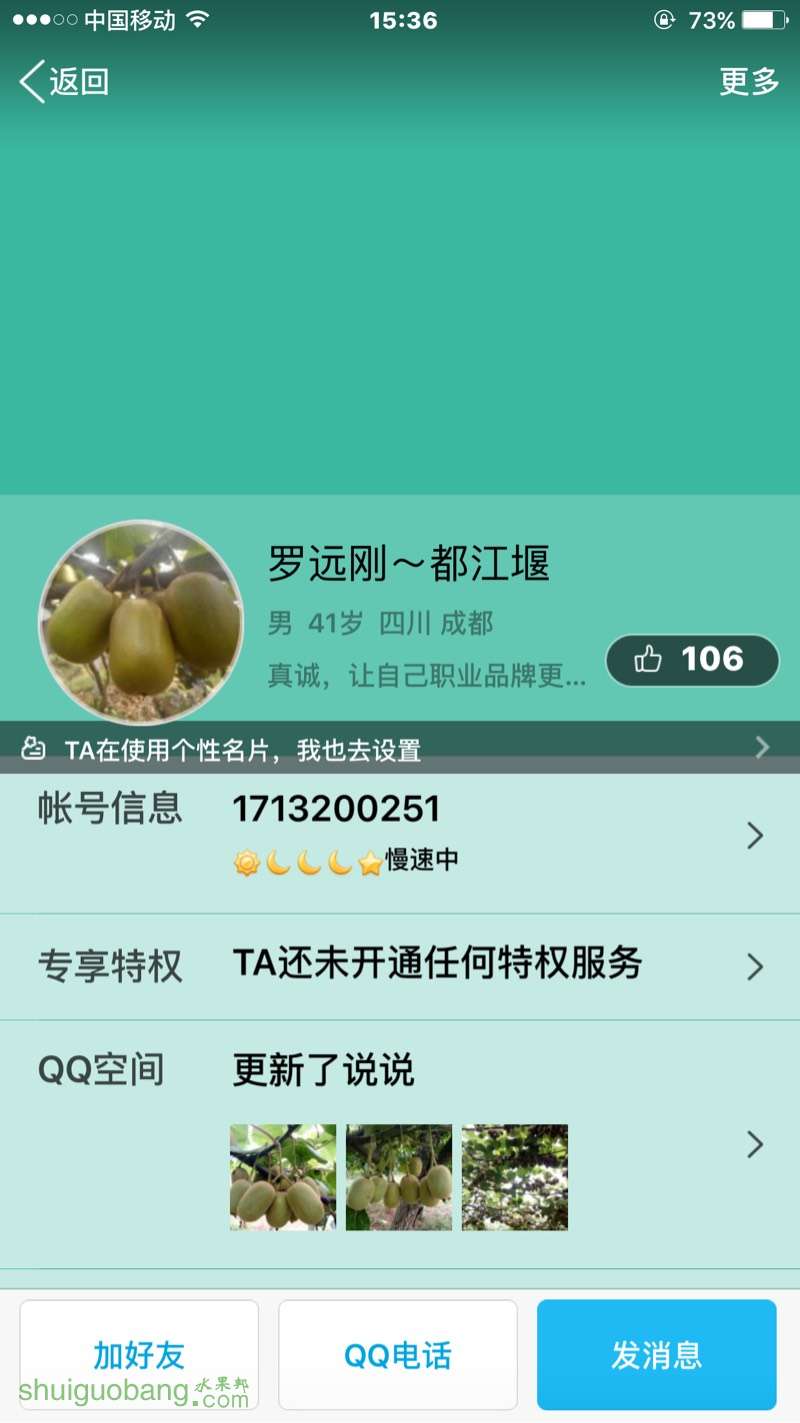The height and width of the screenshot is (1423, 800).
Task: Like this profile with the thumbs-up button
Action: (692, 660)
